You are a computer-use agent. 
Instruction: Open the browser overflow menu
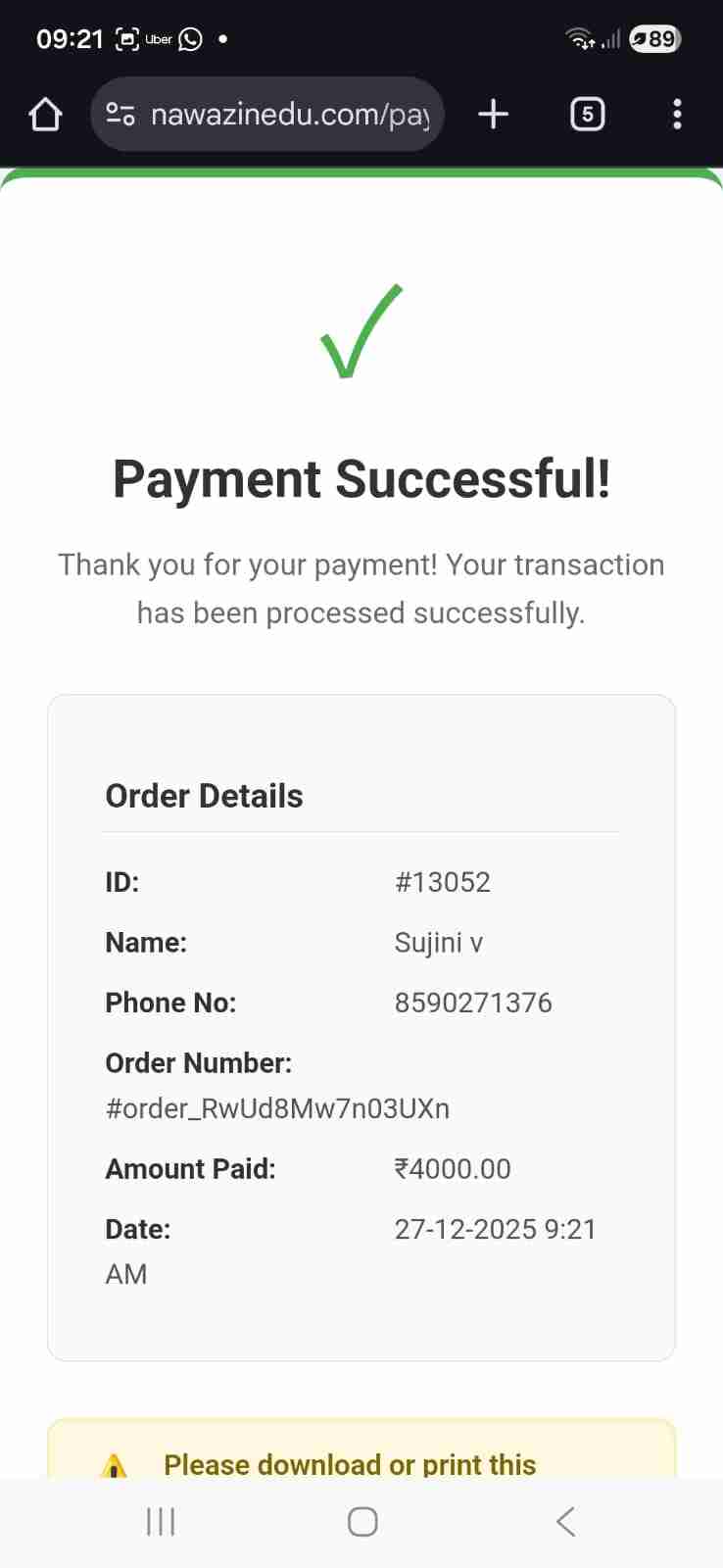(677, 115)
